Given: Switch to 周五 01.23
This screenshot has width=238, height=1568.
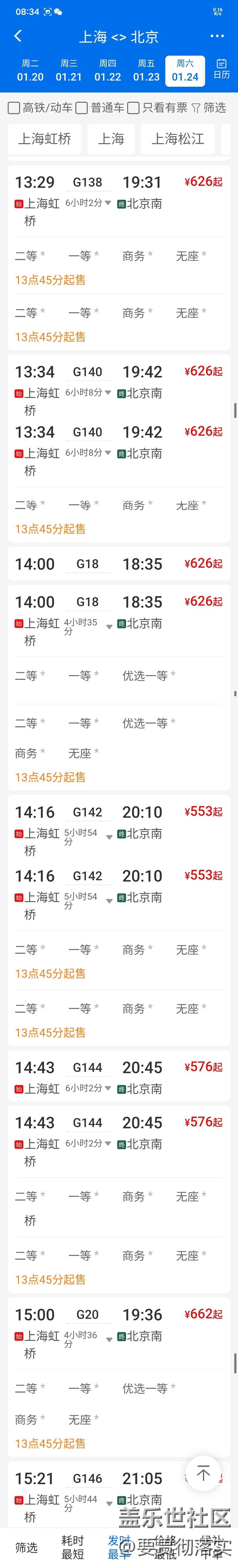Looking at the screenshot, I should pyautogui.click(x=146, y=71).
